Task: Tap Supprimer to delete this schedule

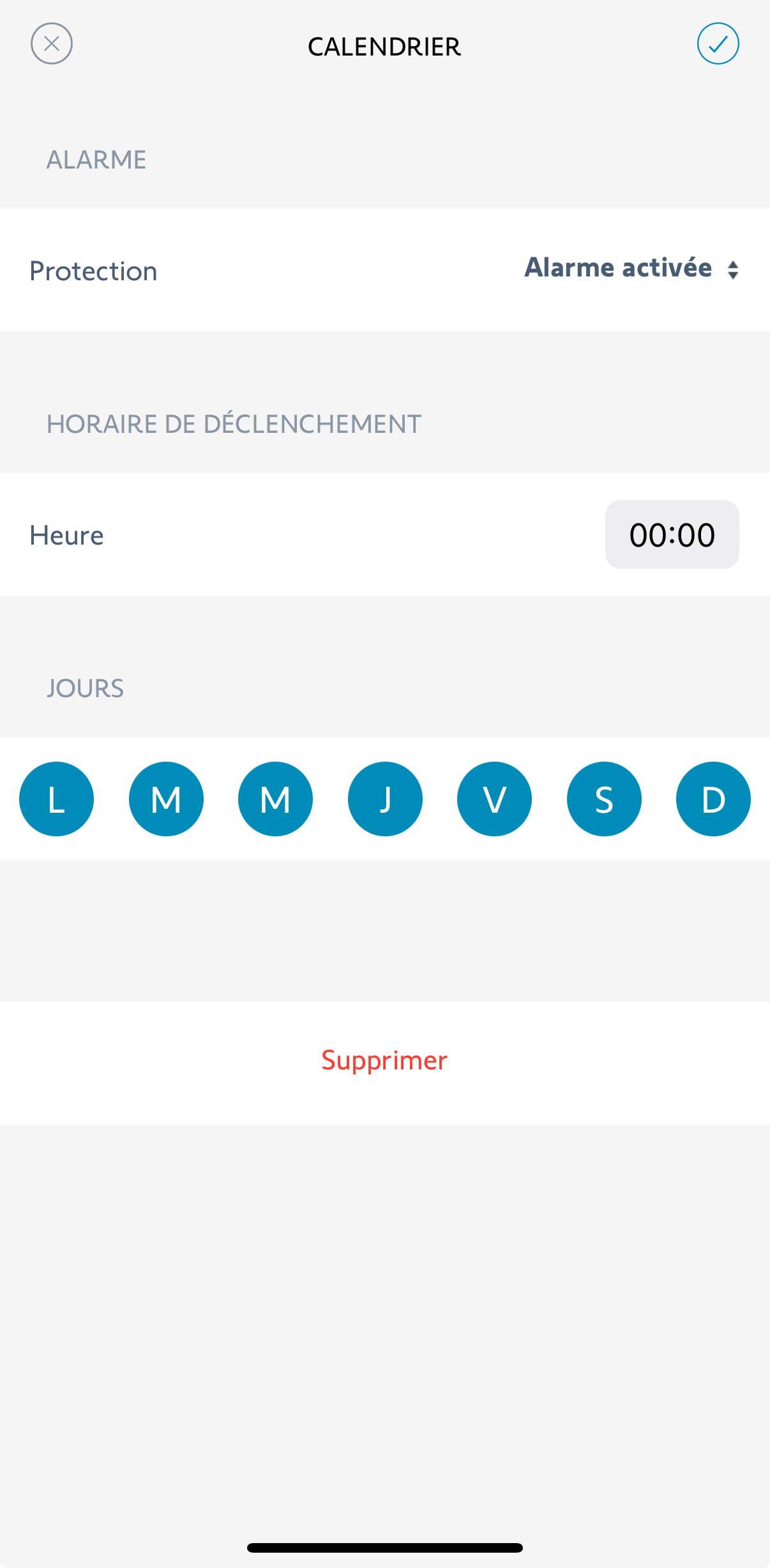Action: click(x=384, y=1060)
